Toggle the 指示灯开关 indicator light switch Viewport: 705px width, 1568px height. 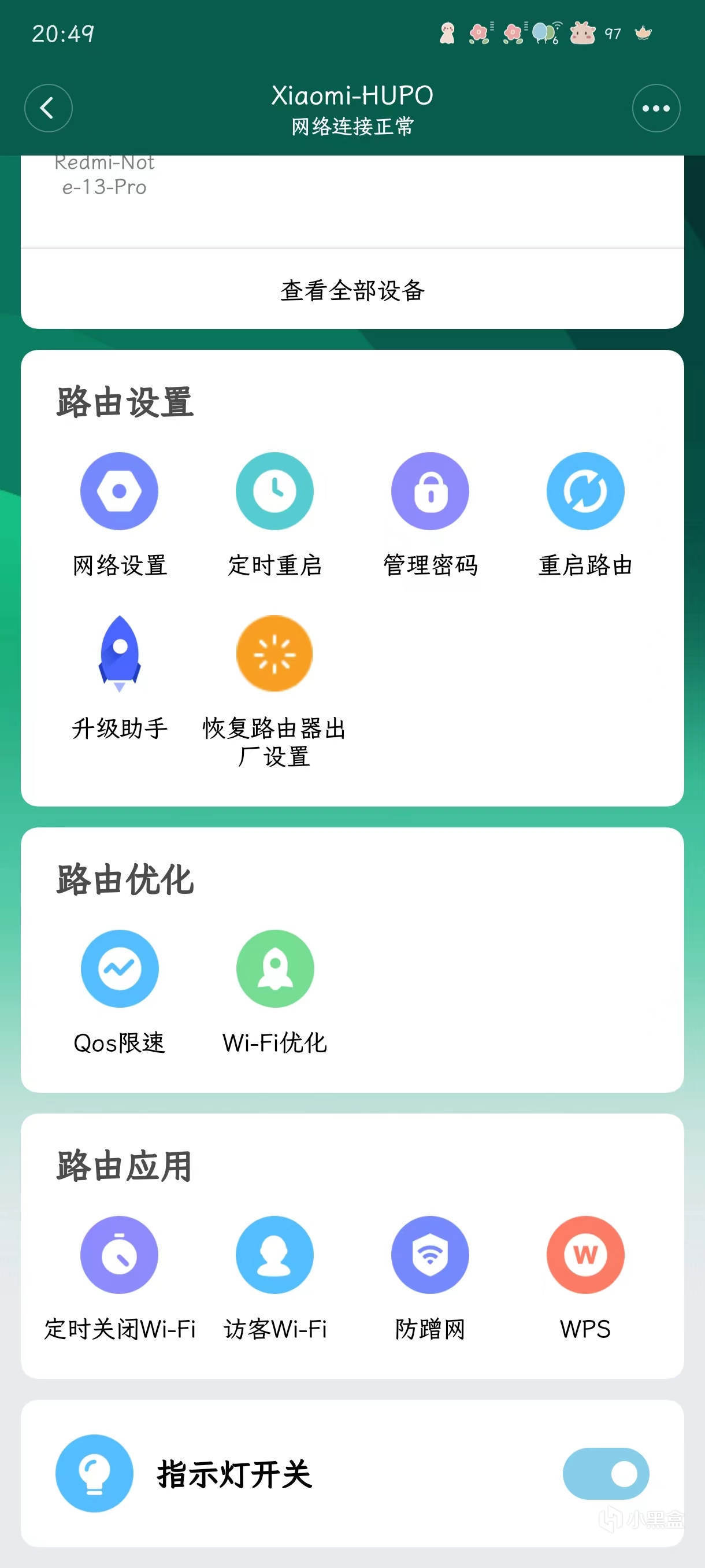tap(606, 1474)
